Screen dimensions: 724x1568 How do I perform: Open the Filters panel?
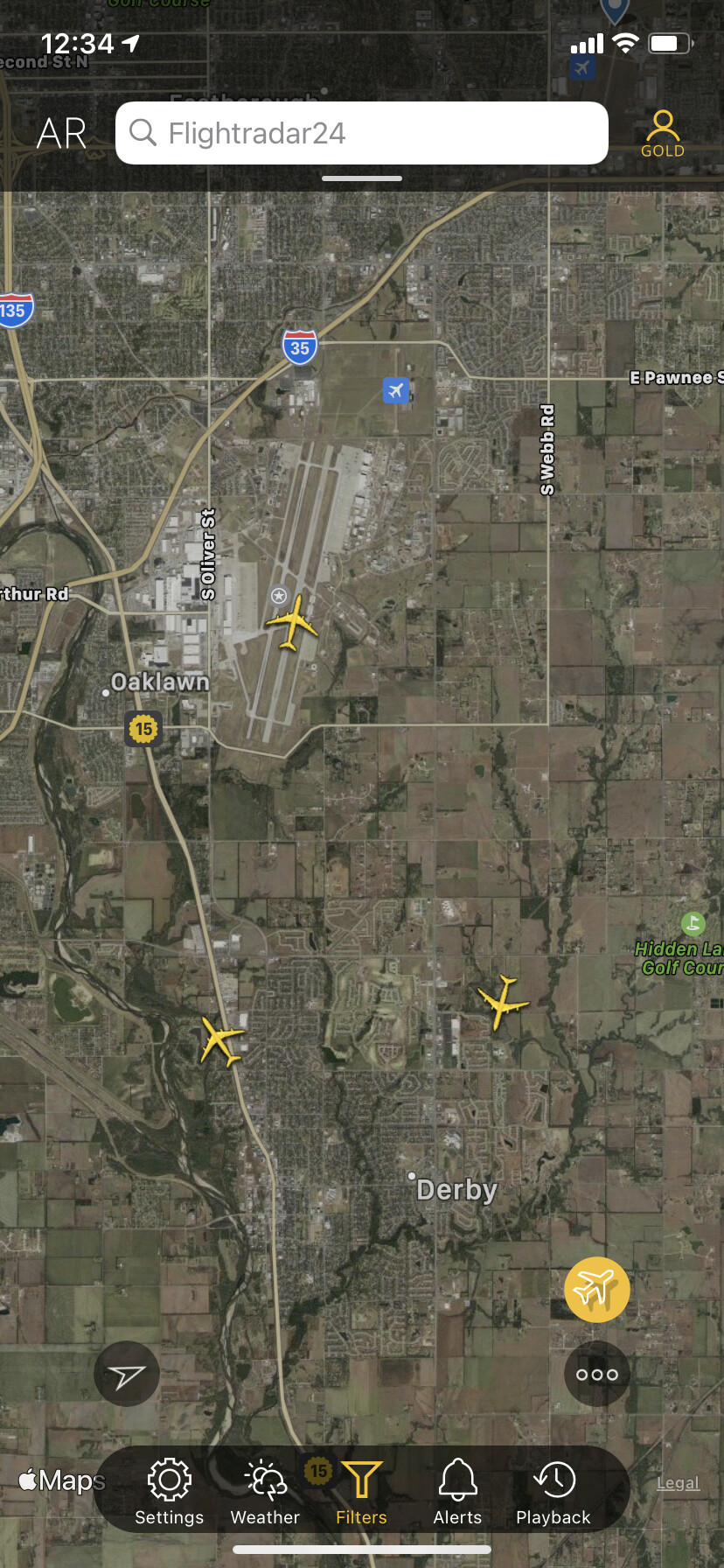click(361, 1493)
